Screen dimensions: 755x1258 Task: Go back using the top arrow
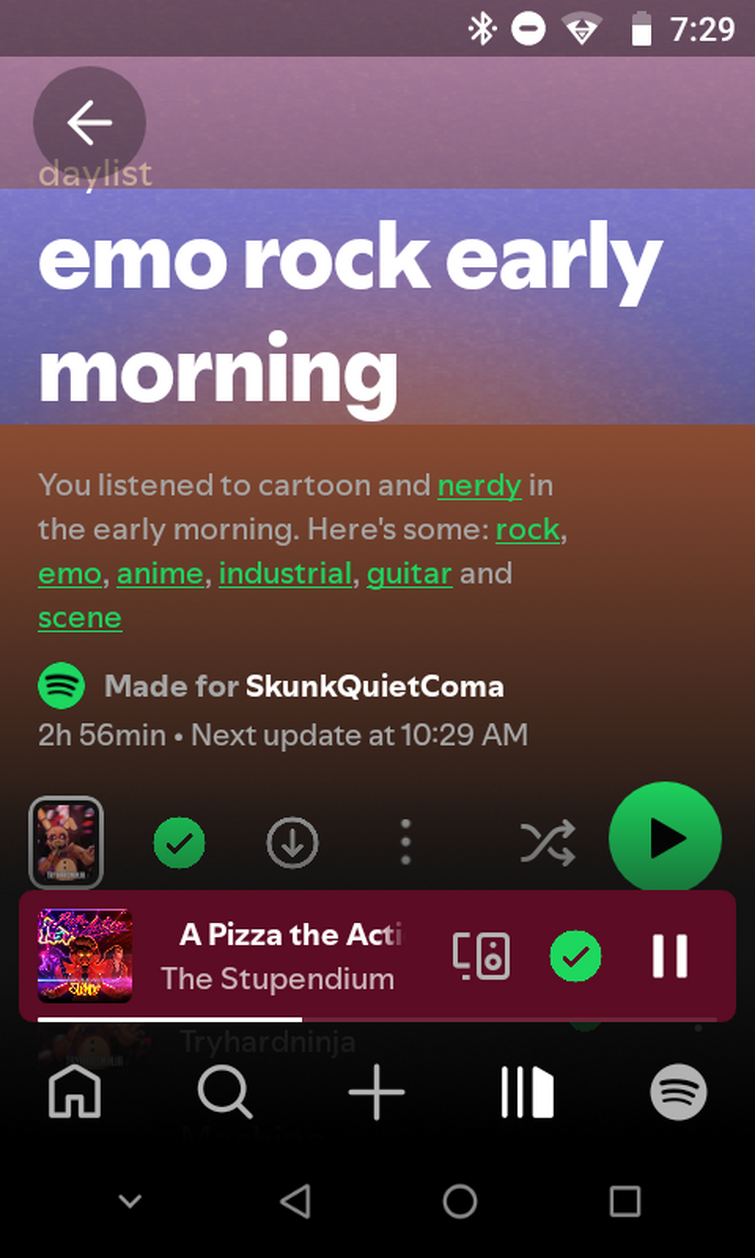(x=89, y=123)
